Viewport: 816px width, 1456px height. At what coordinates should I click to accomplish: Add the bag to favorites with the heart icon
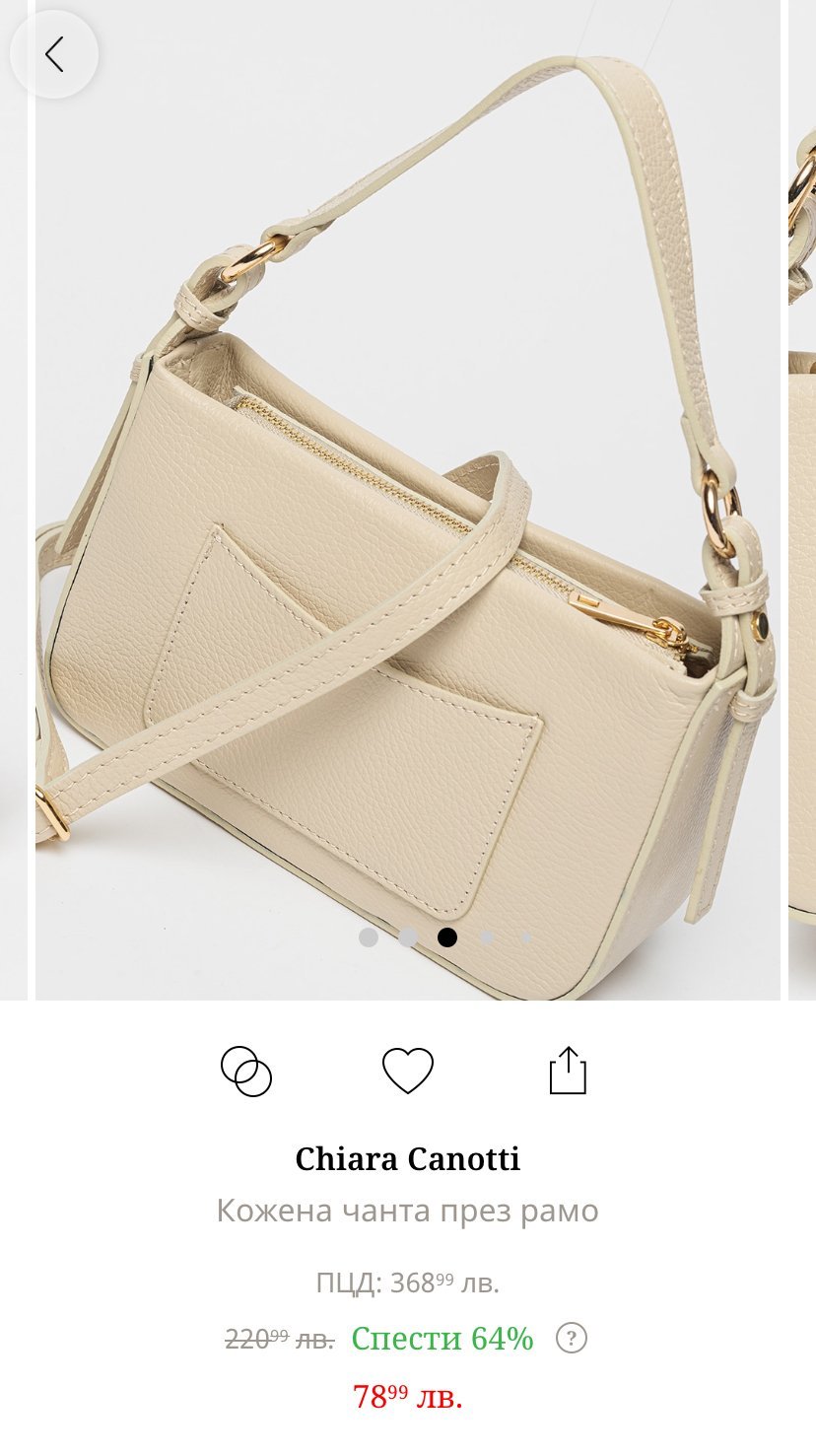click(408, 1071)
